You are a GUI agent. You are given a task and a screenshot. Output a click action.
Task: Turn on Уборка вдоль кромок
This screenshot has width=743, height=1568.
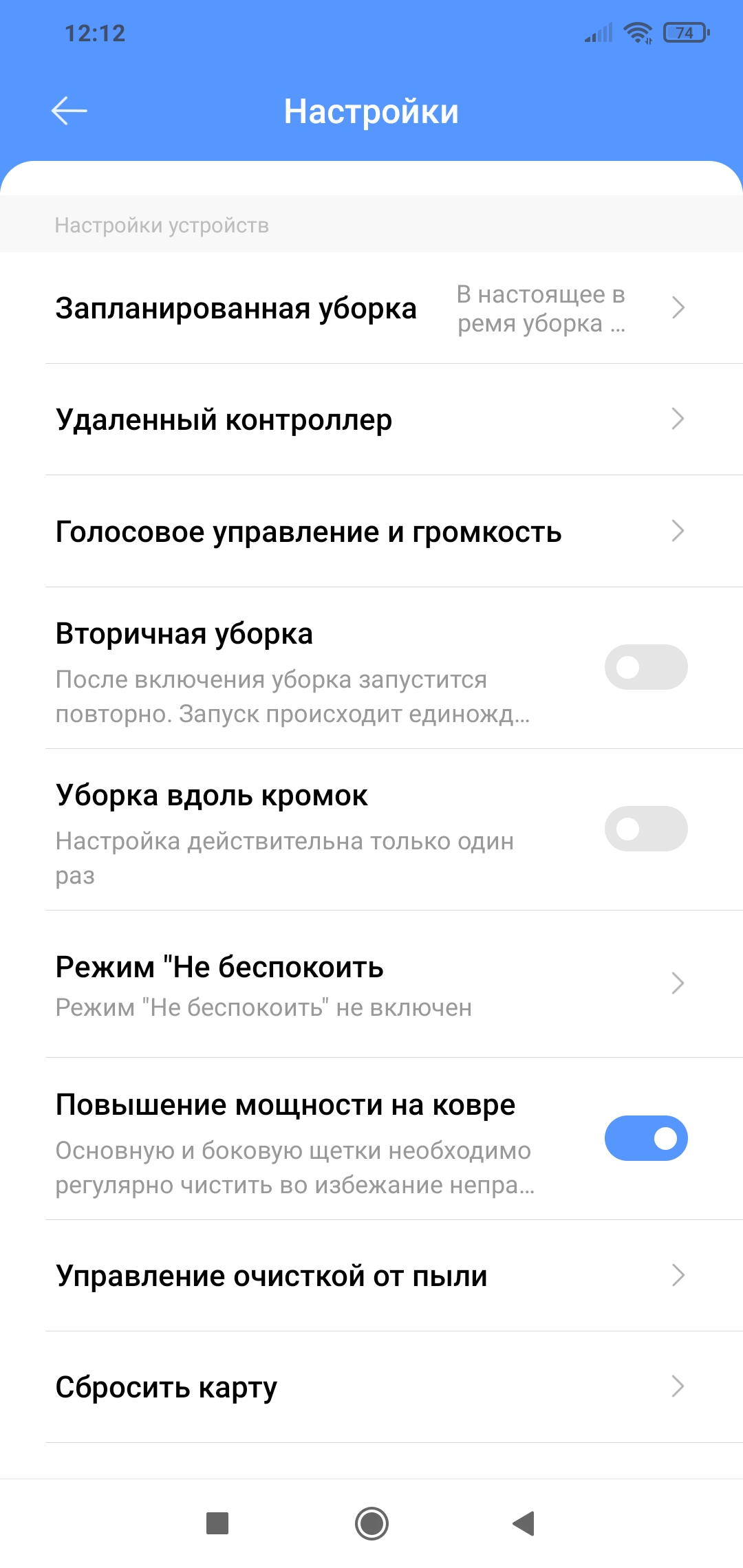click(x=645, y=829)
